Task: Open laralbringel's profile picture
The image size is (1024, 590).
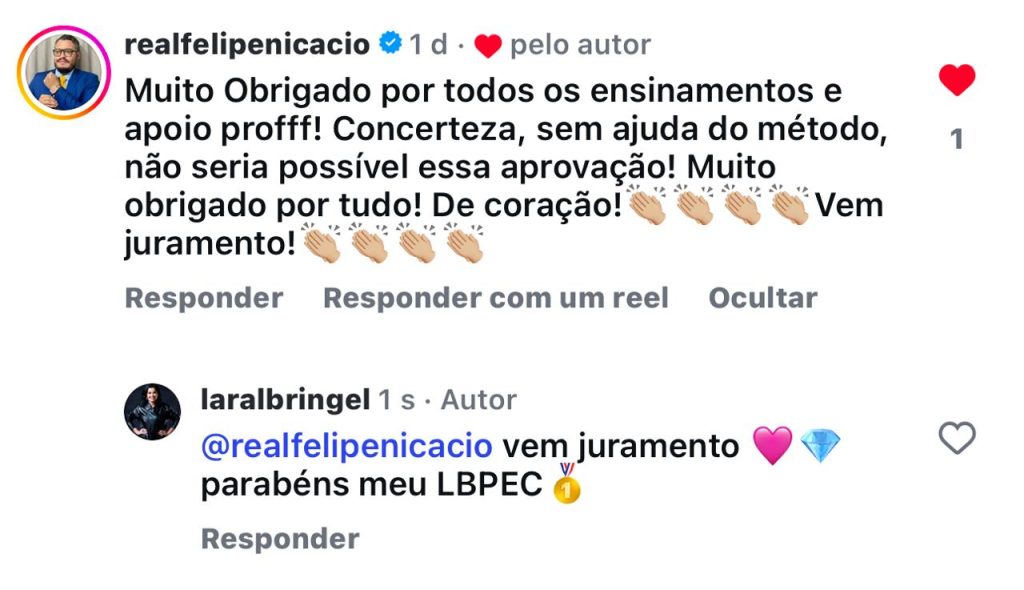Action: [152, 411]
